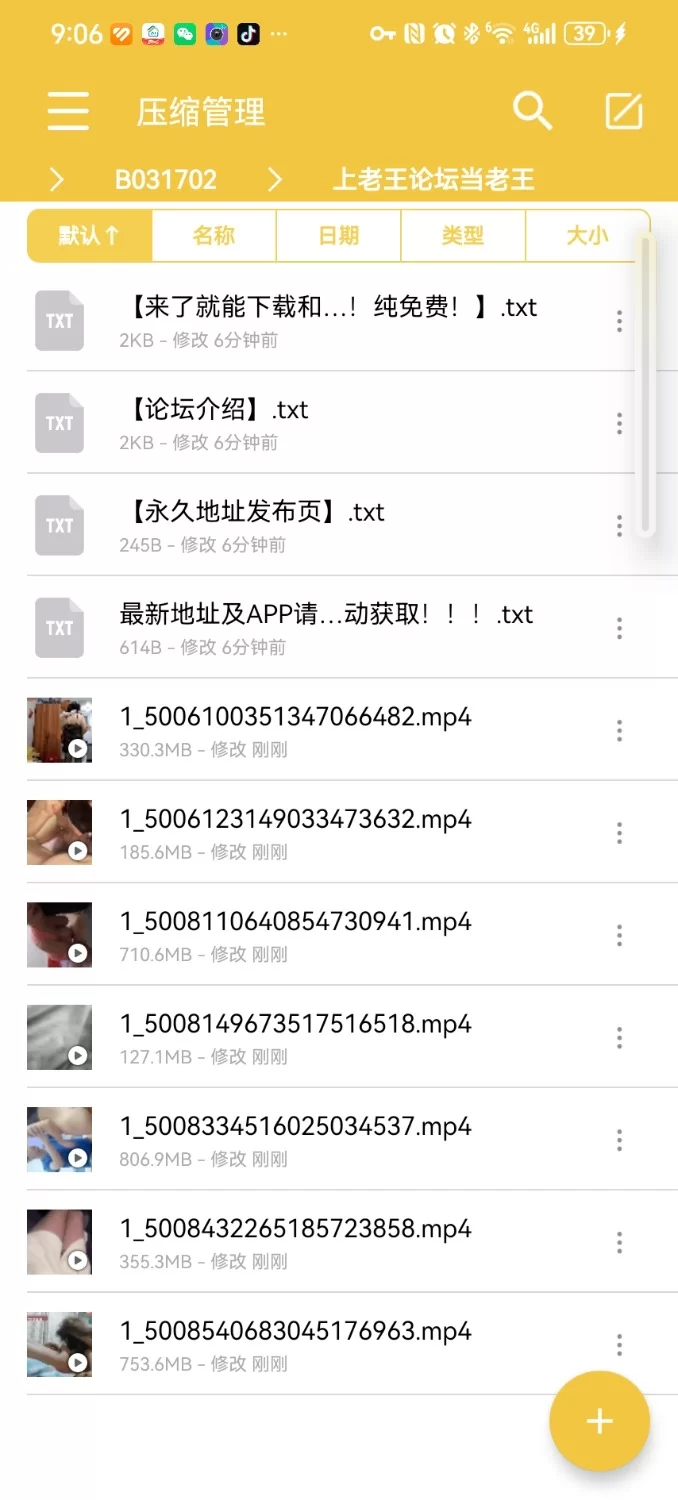
Task: Open more options for 最新地址及APP请 txt file
Action: coord(619,628)
